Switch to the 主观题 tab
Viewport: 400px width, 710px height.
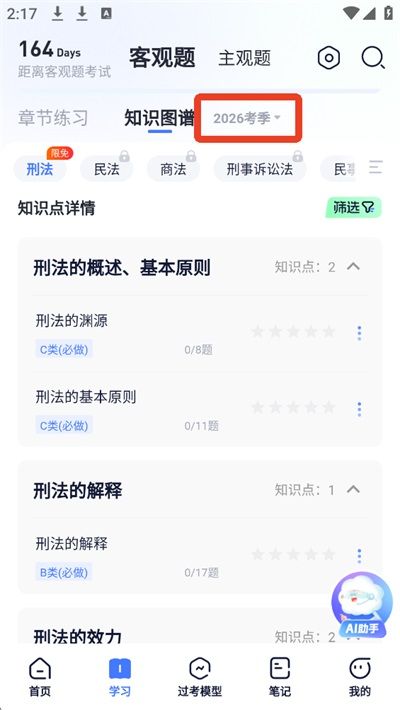coord(245,58)
